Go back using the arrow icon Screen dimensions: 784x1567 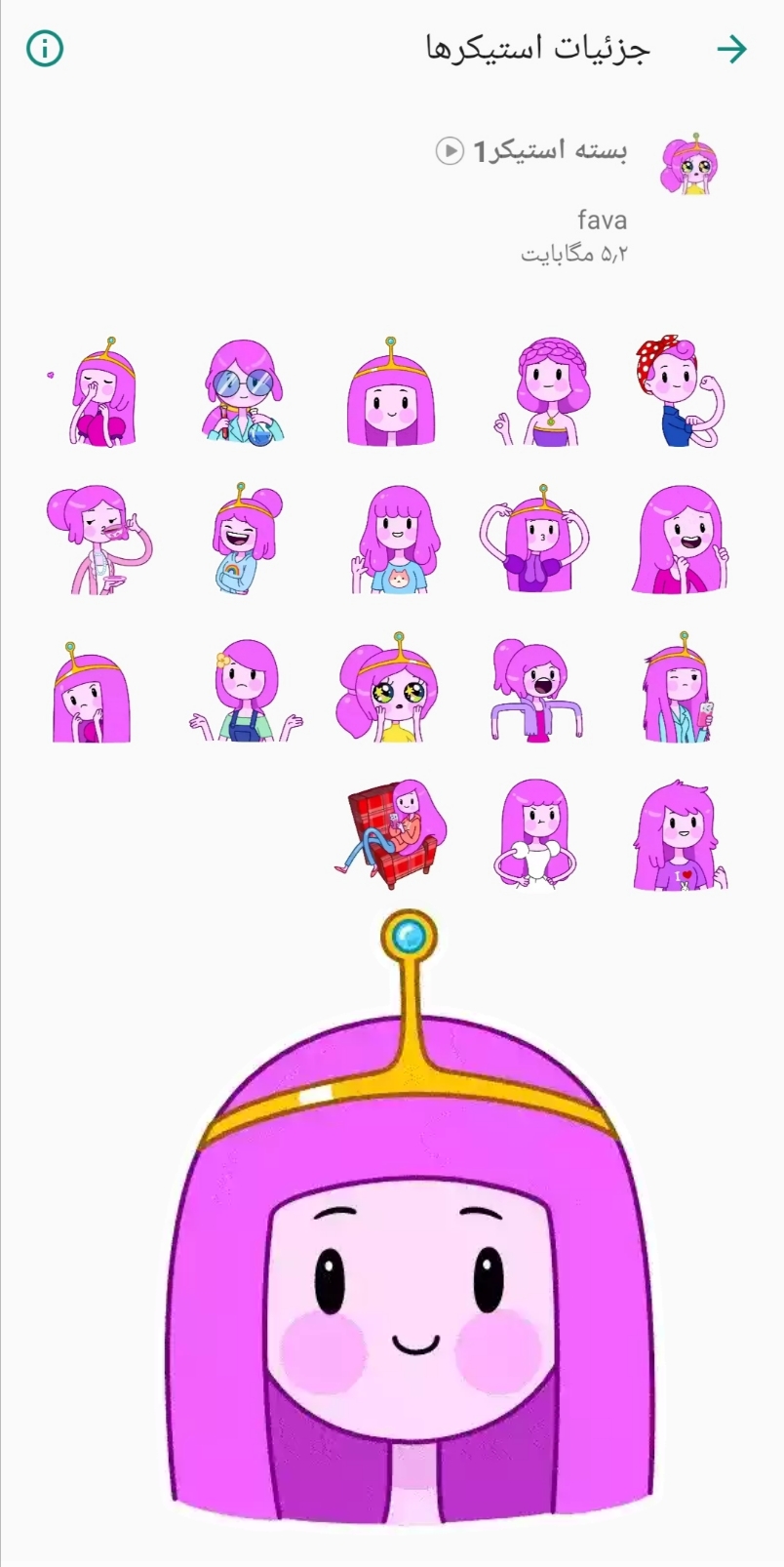click(731, 49)
